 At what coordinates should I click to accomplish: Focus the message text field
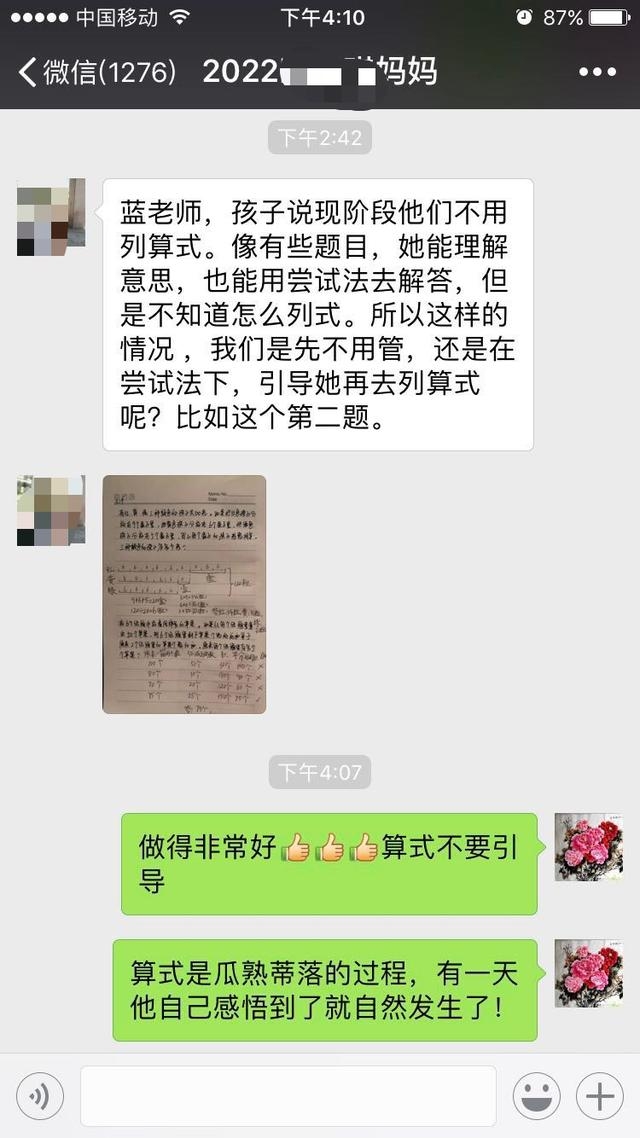[x=288, y=1097]
